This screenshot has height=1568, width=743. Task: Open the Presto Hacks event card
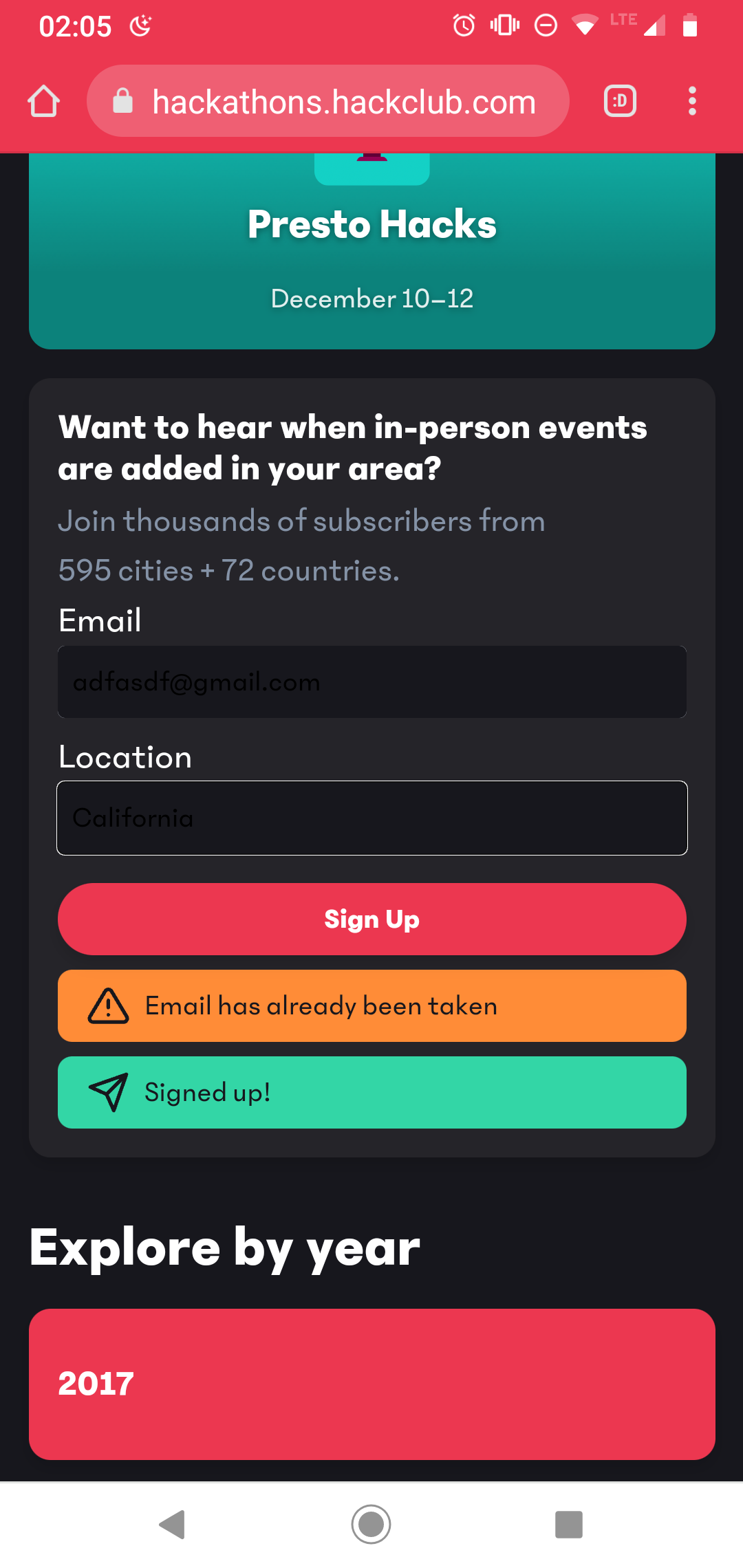click(372, 251)
